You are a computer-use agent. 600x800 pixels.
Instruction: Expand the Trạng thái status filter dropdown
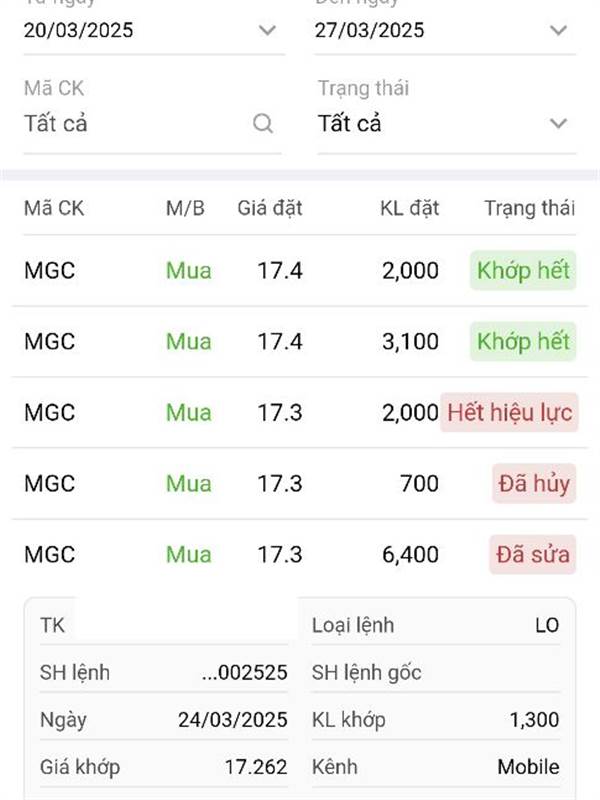[x=445, y=124]
